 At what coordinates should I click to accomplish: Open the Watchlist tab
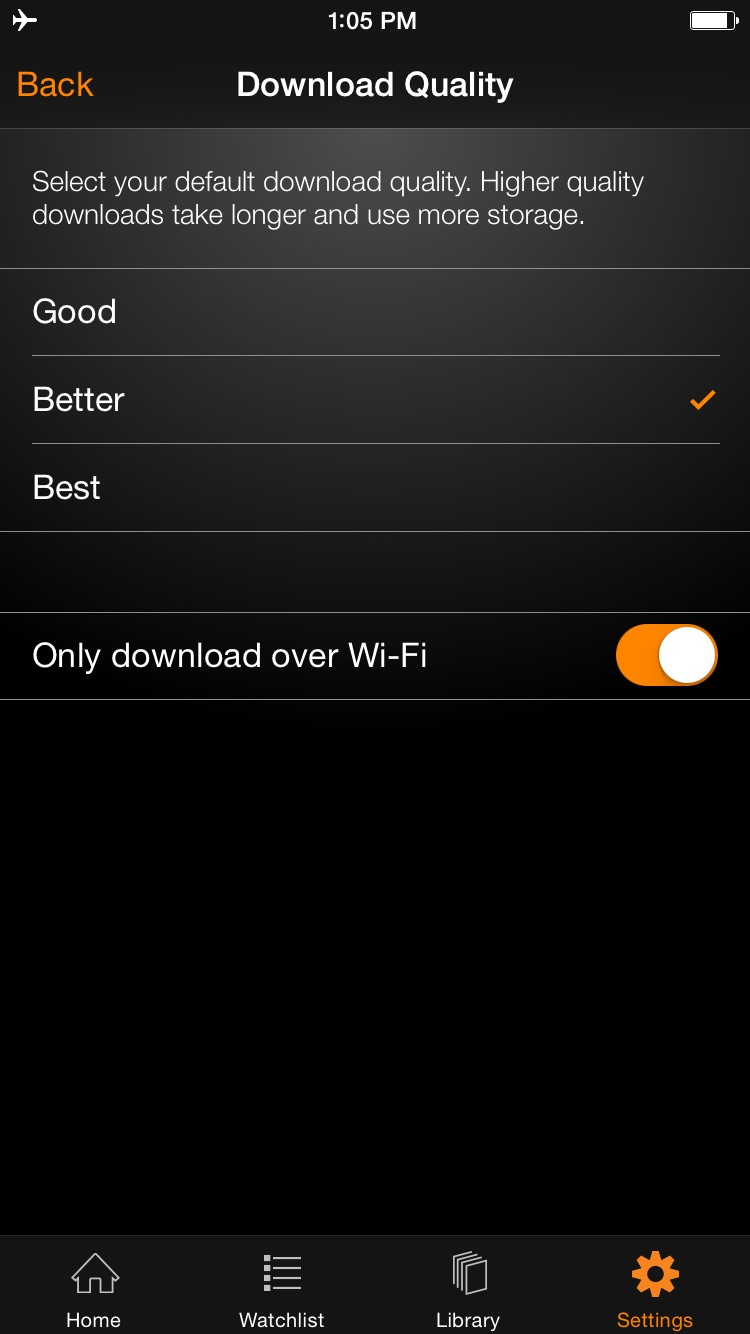click(282, 1290)
